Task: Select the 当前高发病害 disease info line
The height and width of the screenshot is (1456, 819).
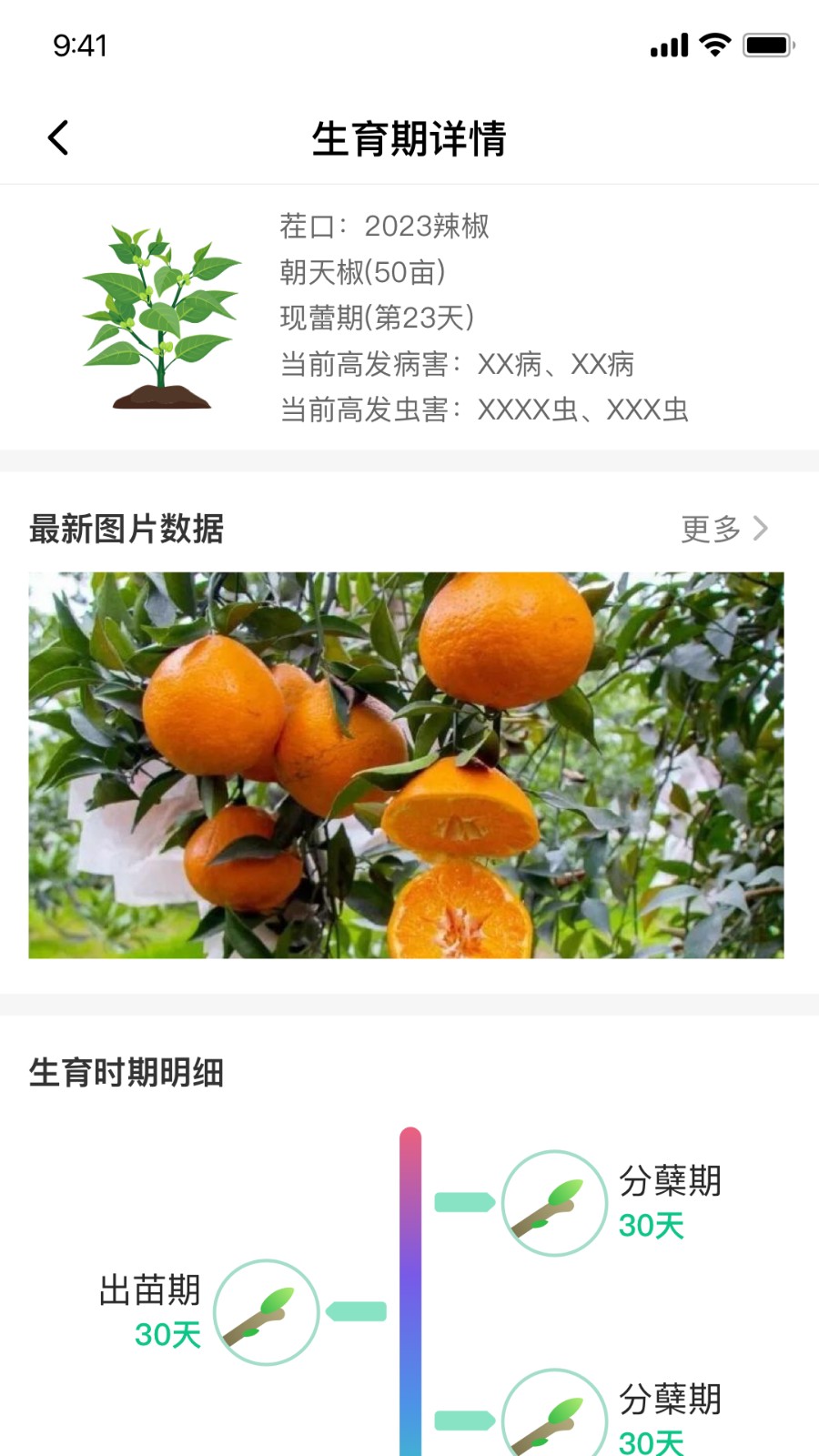Action: point(459,364)
